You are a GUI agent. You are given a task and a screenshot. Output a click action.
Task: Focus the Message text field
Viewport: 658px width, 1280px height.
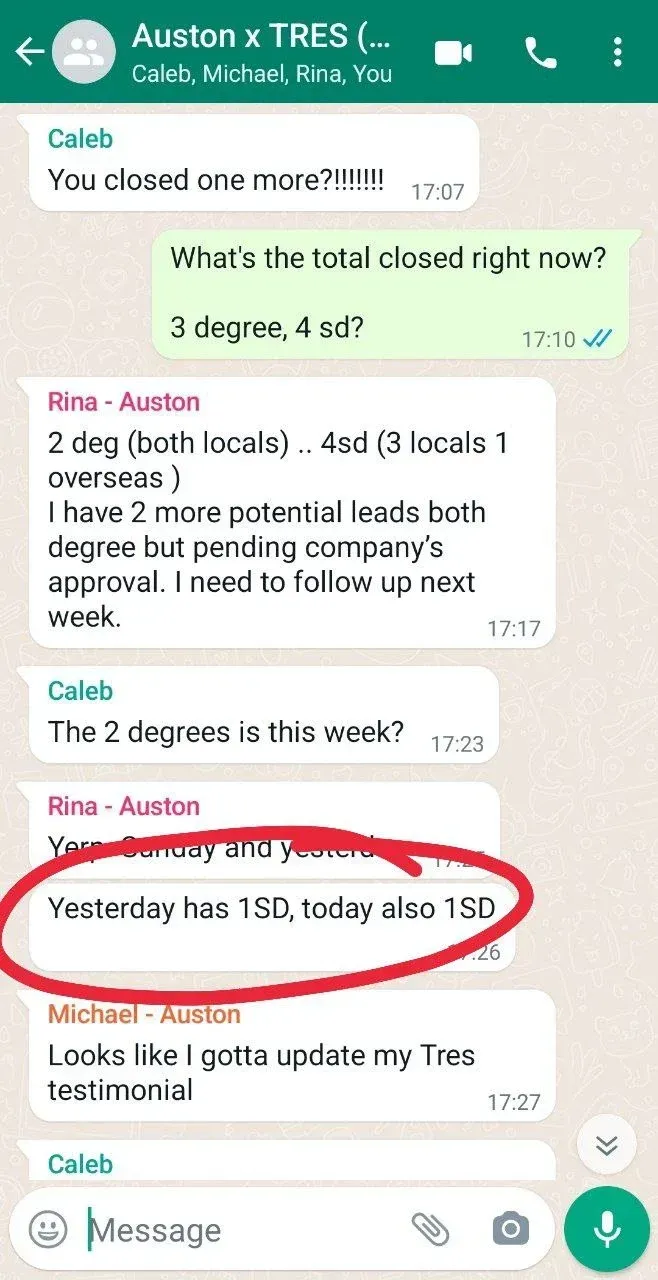[x=240, y=1230]
